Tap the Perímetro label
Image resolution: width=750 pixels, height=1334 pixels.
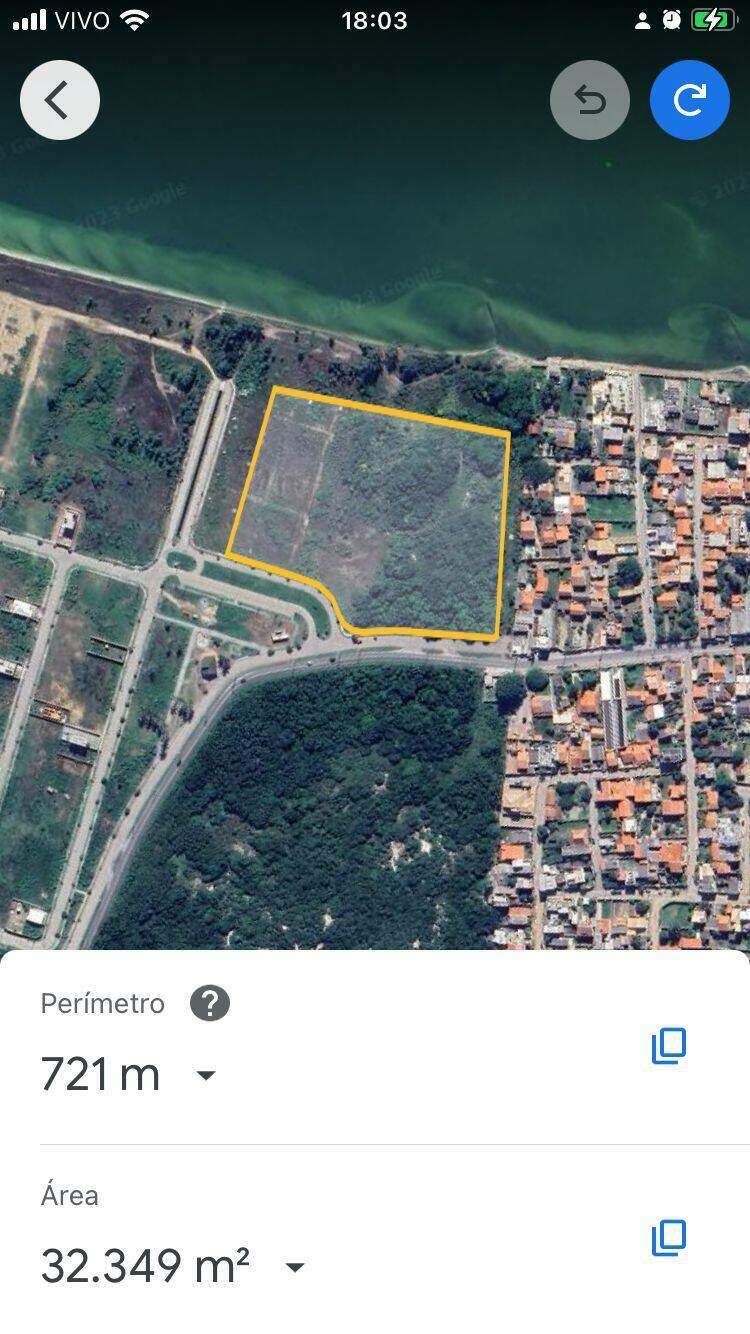click(102, 1003)
